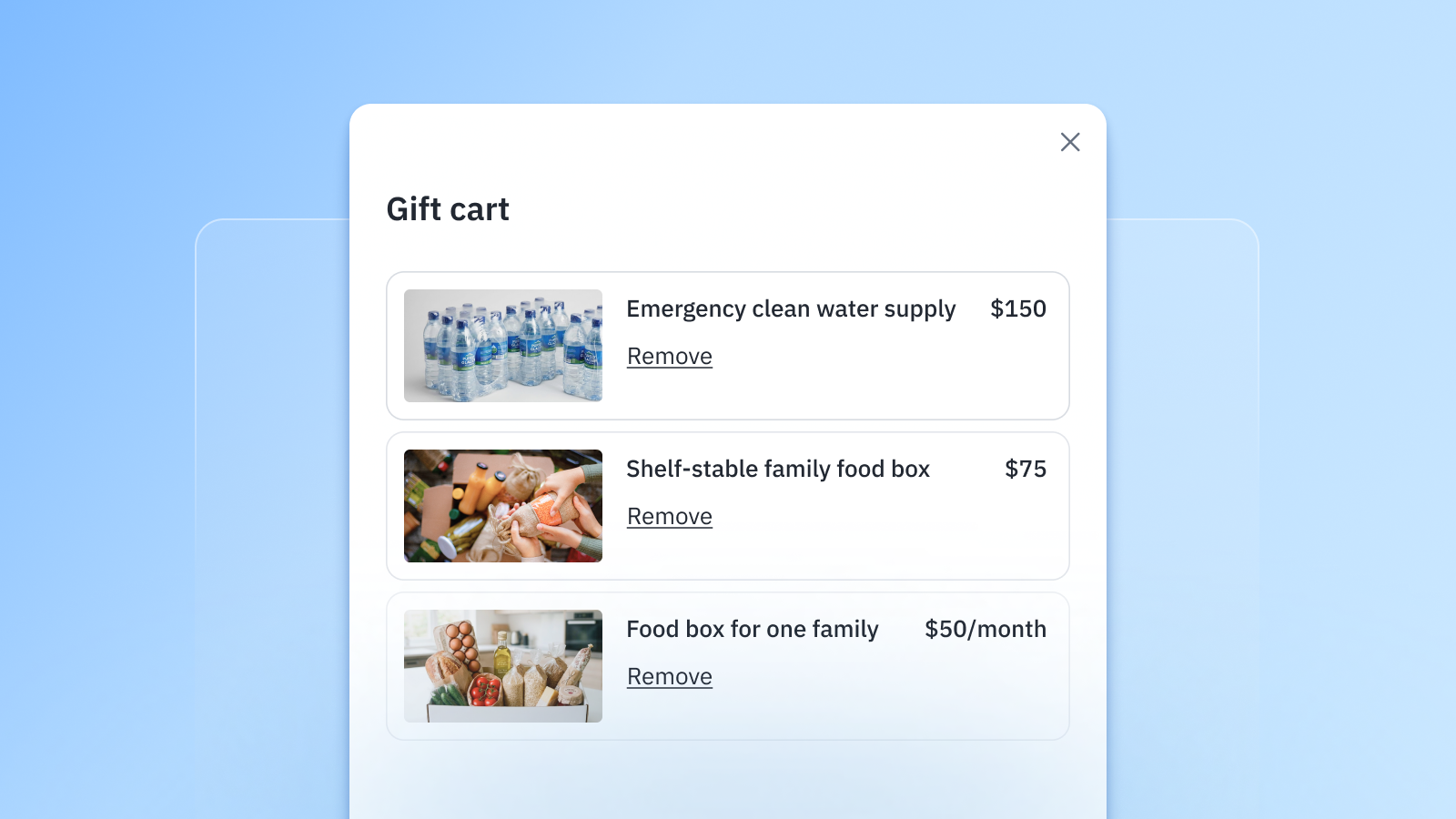Remove Food box for one family
Screen dimensions: 1456x819
click(669, 677)
